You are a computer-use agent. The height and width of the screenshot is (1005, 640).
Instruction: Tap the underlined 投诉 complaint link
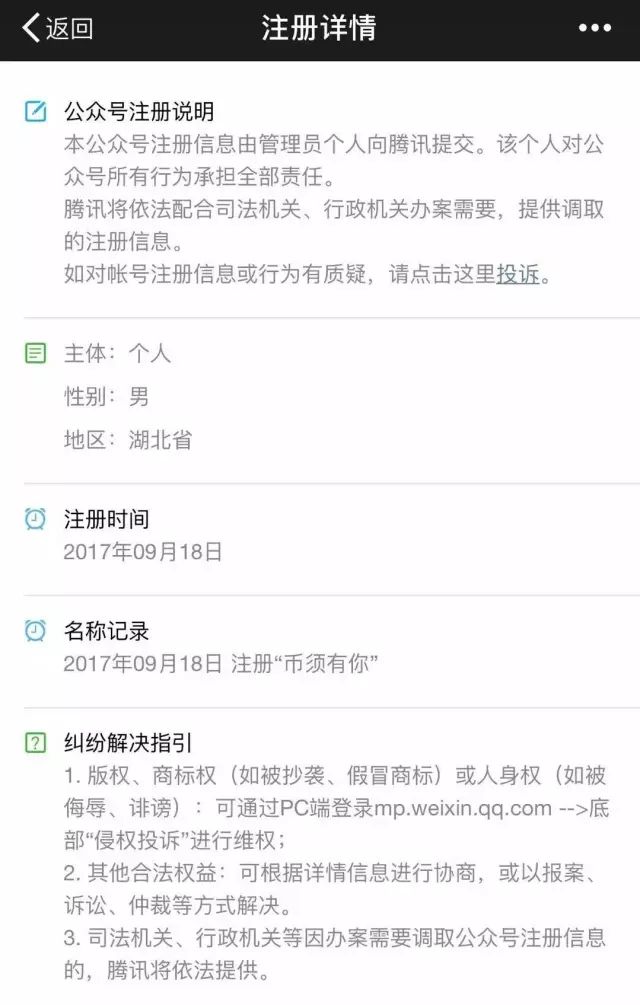(518, 275)
